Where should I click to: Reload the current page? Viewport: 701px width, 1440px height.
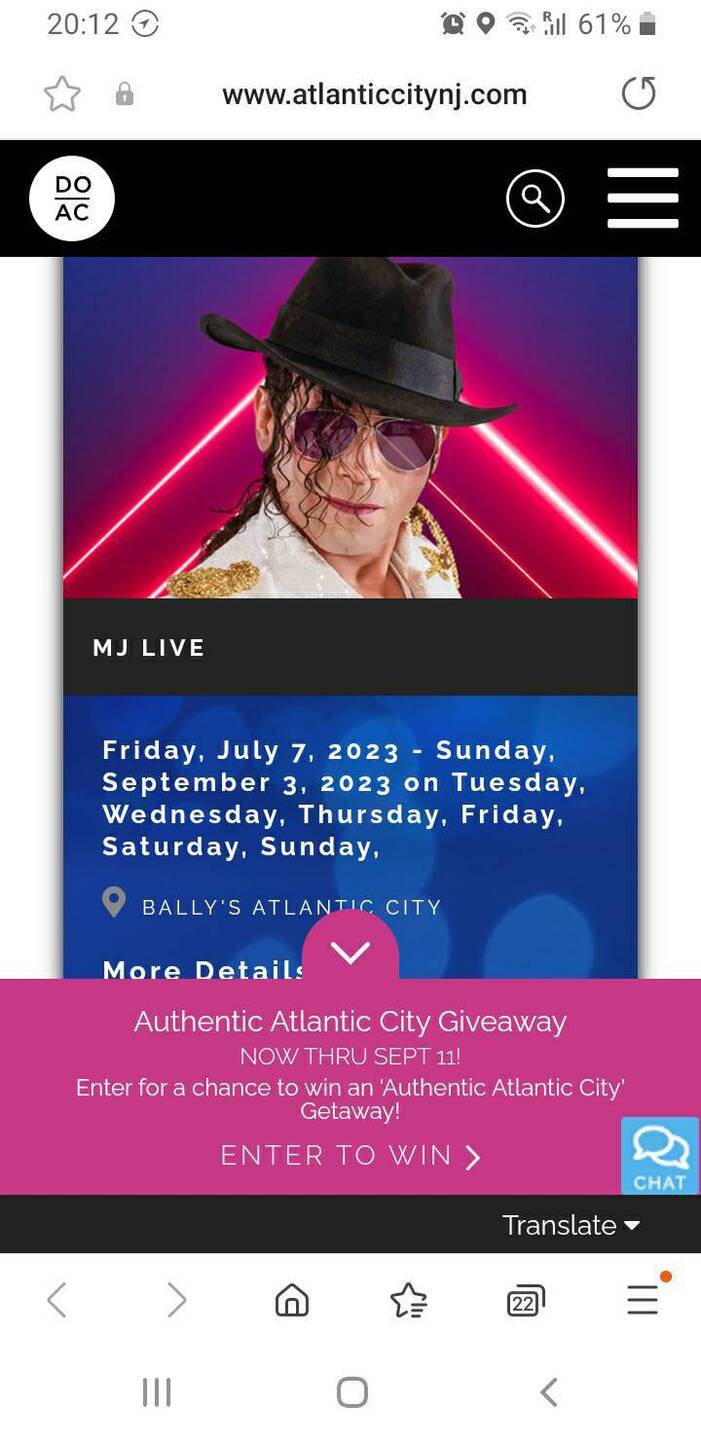coord(638,94)
